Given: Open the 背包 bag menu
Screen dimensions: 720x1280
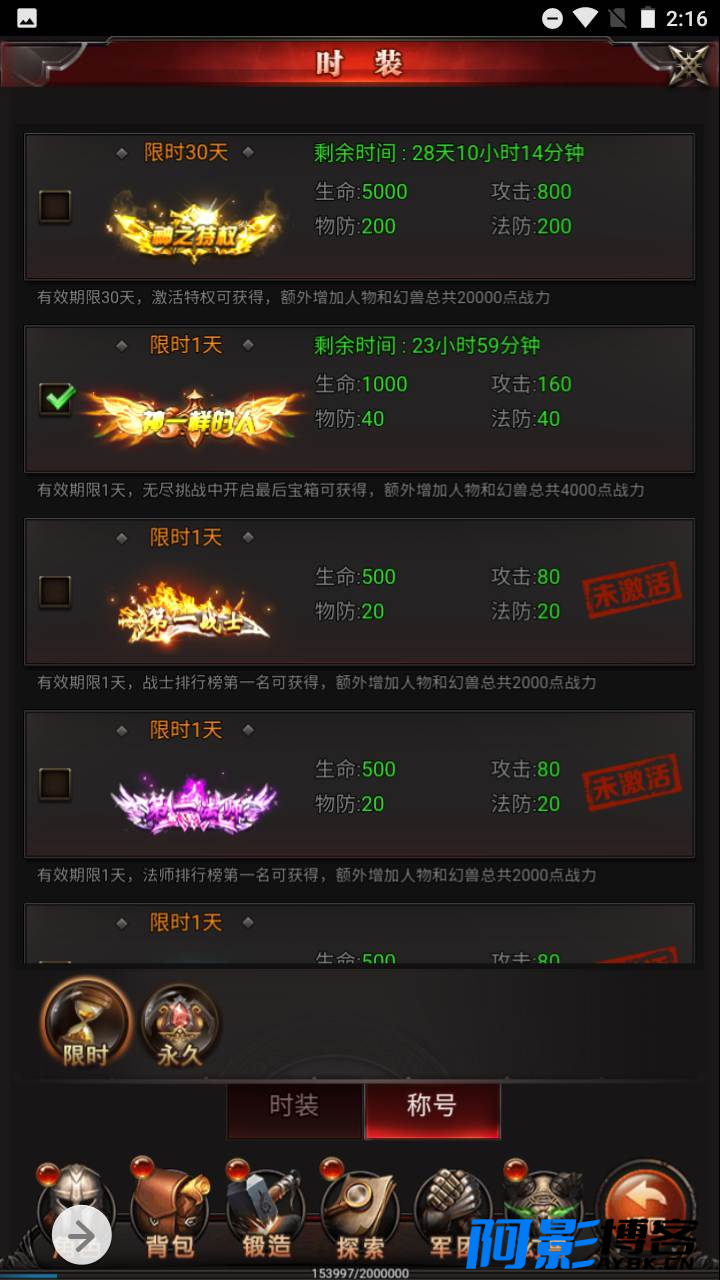Looking at the screenshot, I should click(169, 1212).
